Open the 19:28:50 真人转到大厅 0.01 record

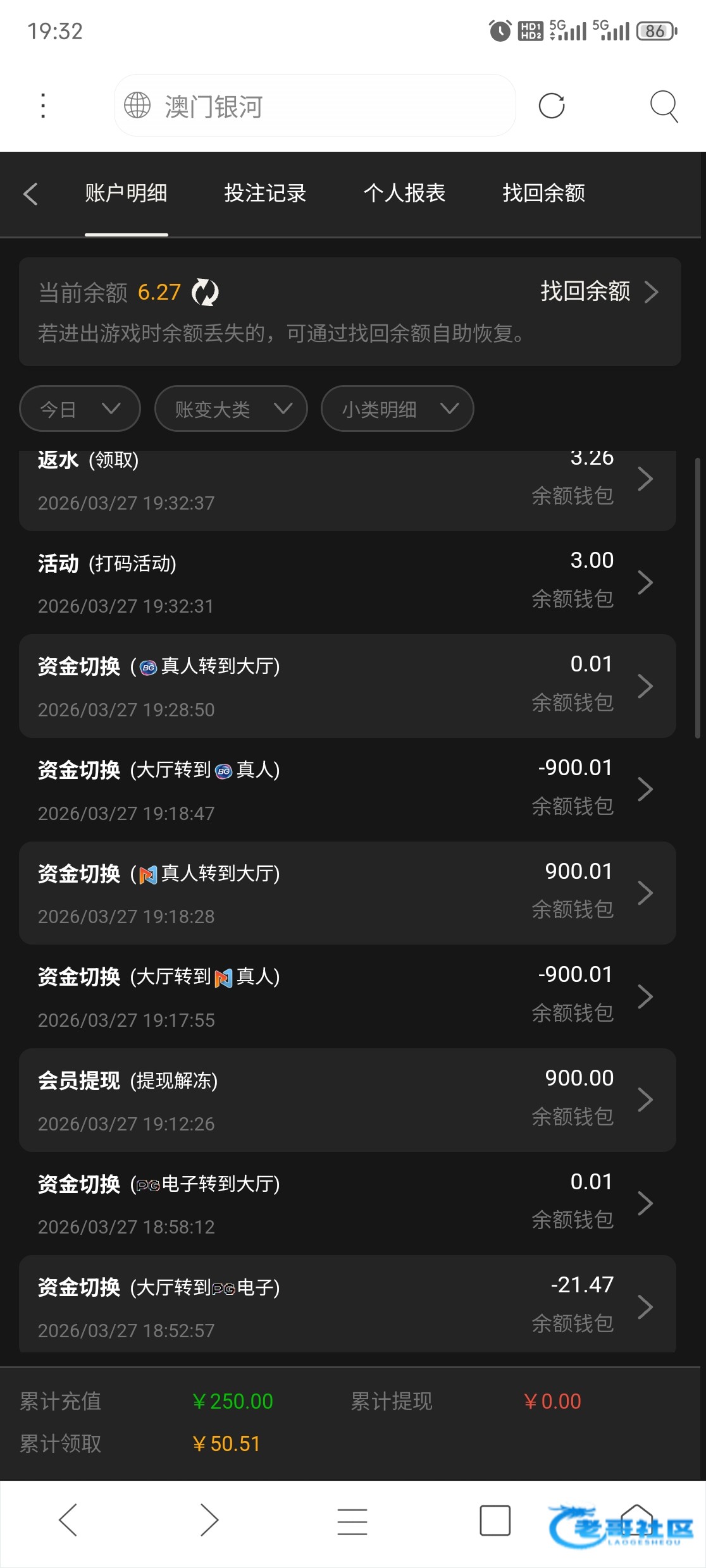(347, 686)
